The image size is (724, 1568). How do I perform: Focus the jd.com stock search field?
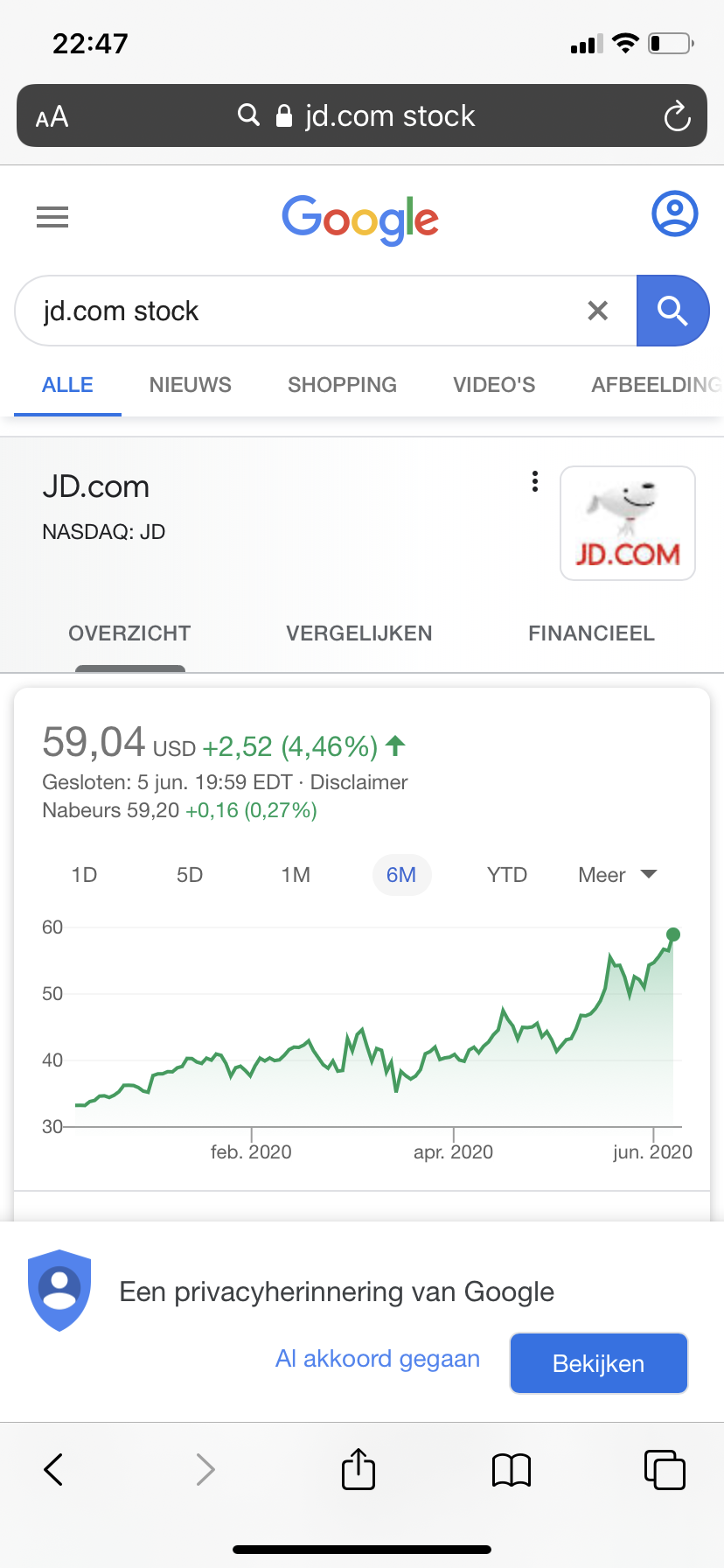297,311
